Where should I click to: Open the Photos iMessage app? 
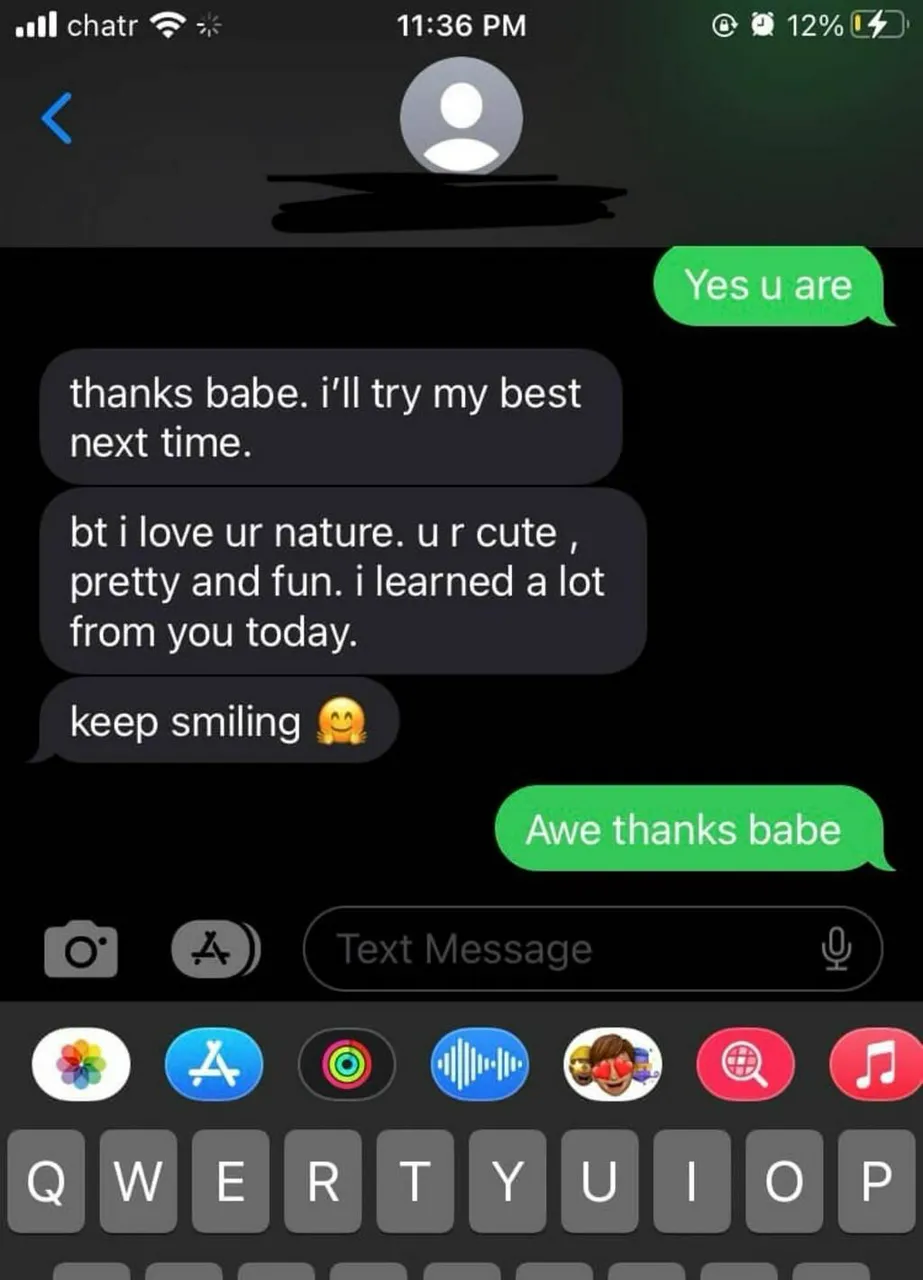tap(80, 1064)
